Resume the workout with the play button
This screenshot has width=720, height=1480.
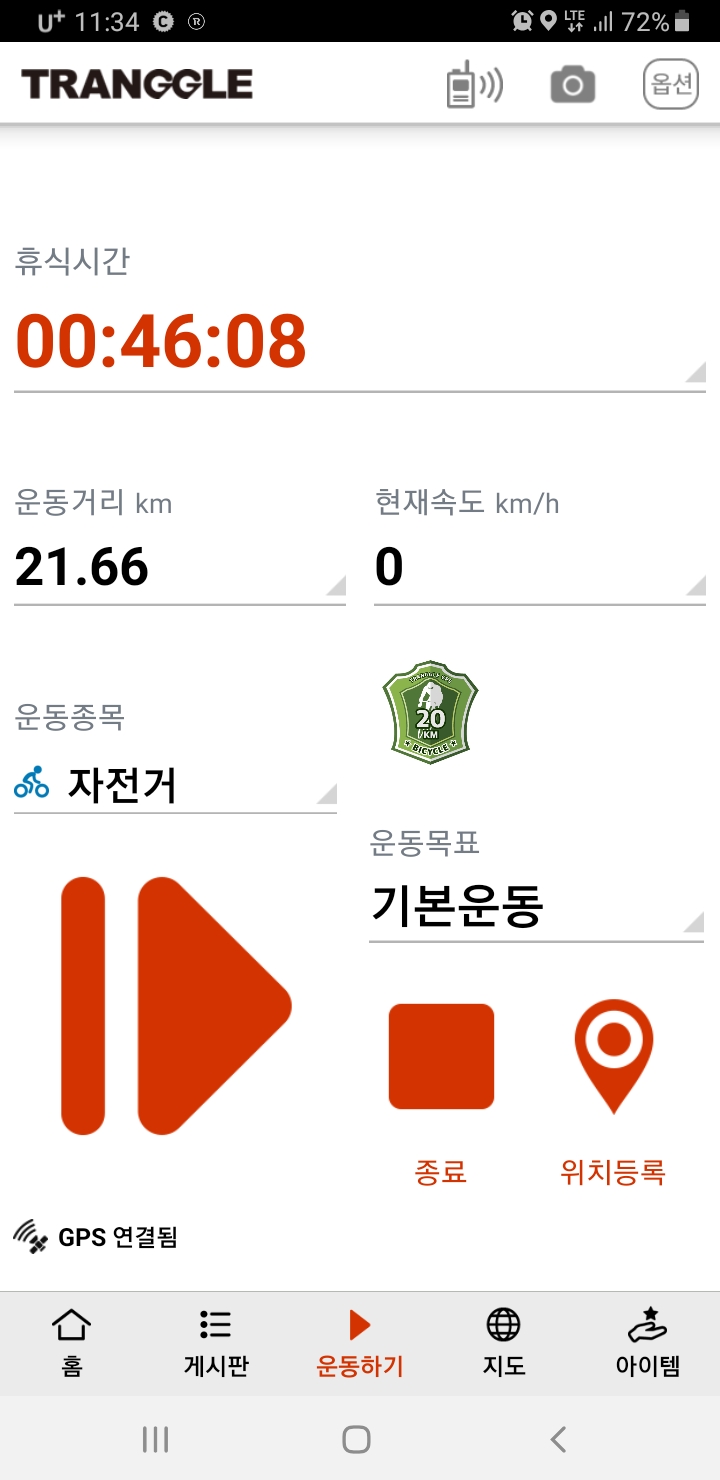click(177, 1006)
